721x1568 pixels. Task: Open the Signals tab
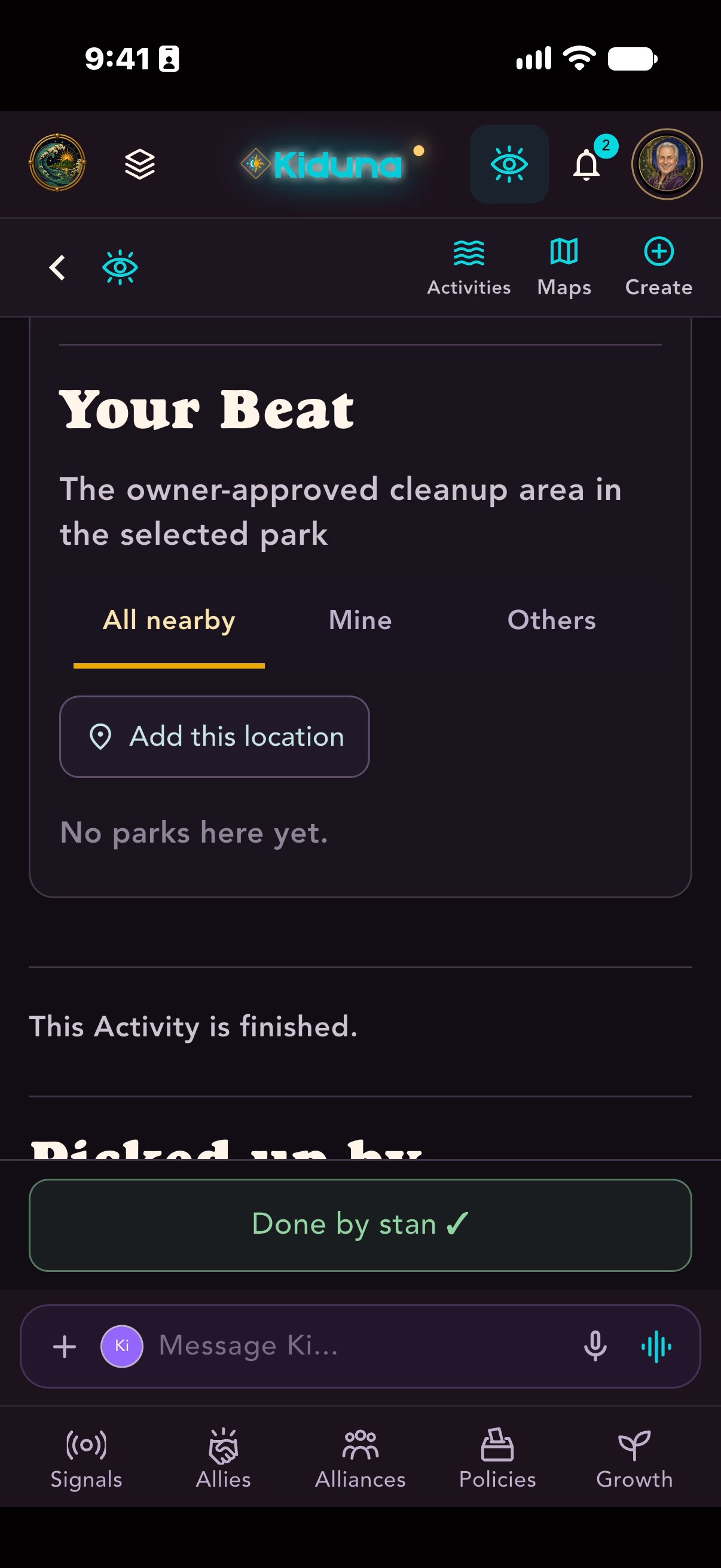click(x=87, y=1459)
